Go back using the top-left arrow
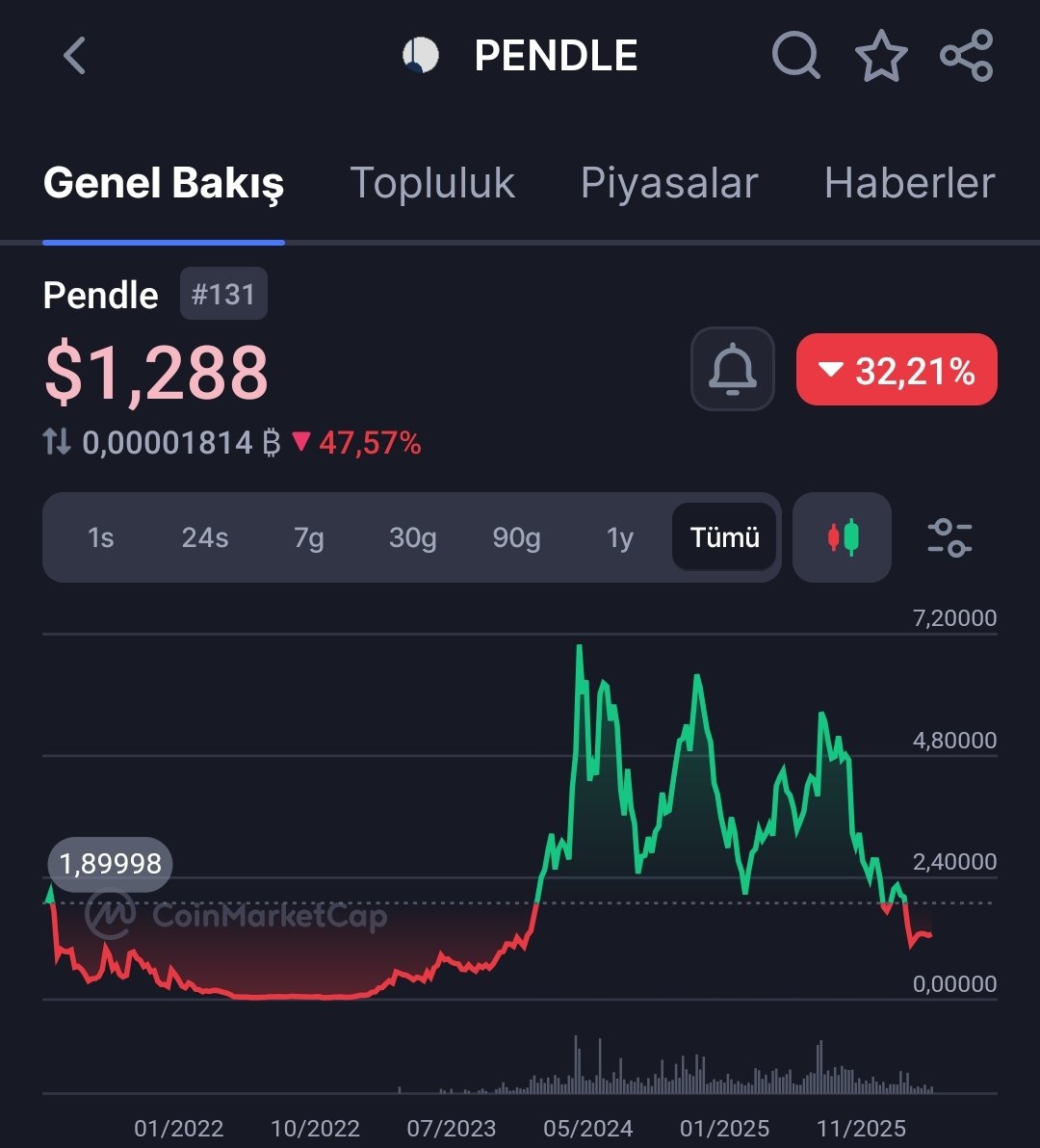This screenshot has height=1148, width=1040. coord(75,56)
